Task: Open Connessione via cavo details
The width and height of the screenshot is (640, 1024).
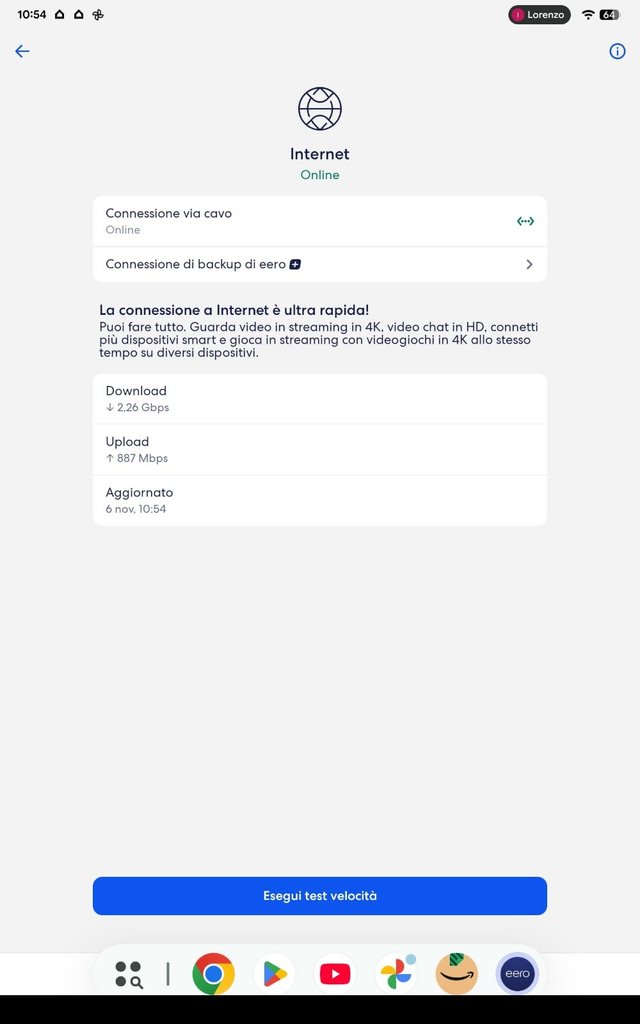Action: click(x=320, y=221)
